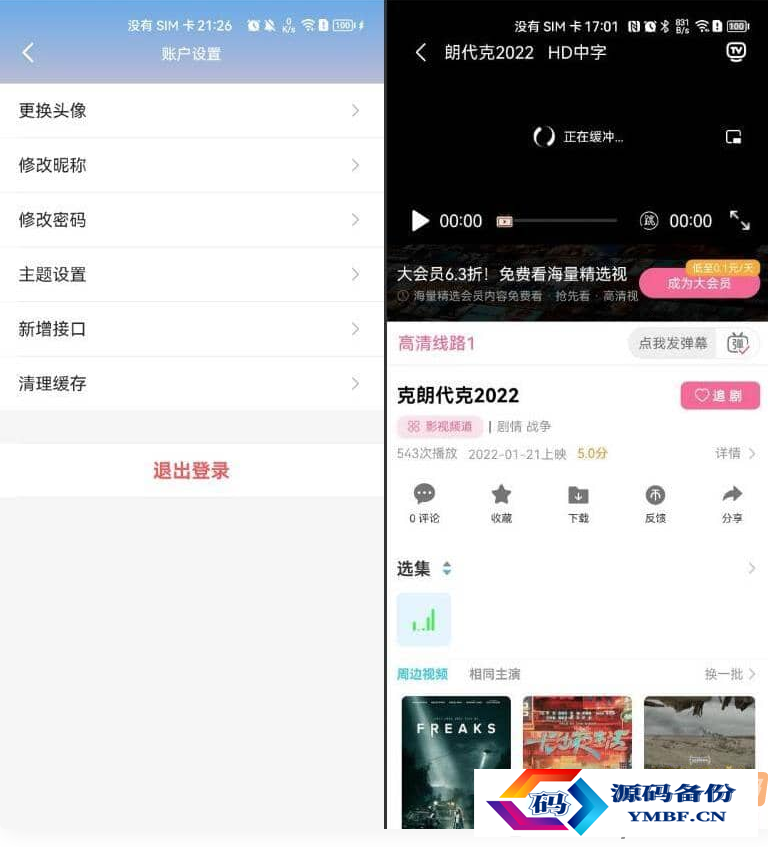Download the video via 下载
The width and height of the screenshot is (768, 847).
click(578, 503)
